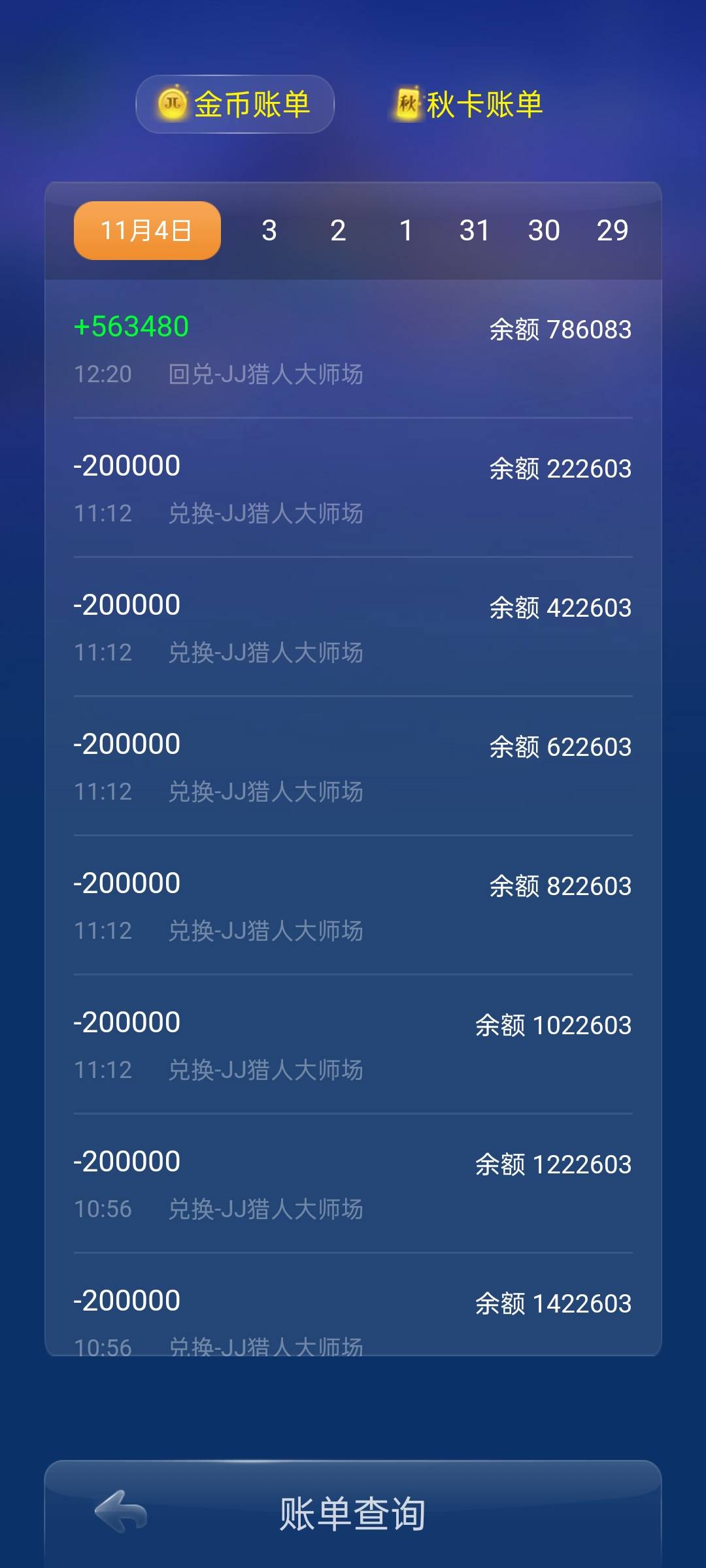The width and height of the screenshot is (706, 1568).
Task: Click the 余额 786083 balance text
Action: point(561,331)
